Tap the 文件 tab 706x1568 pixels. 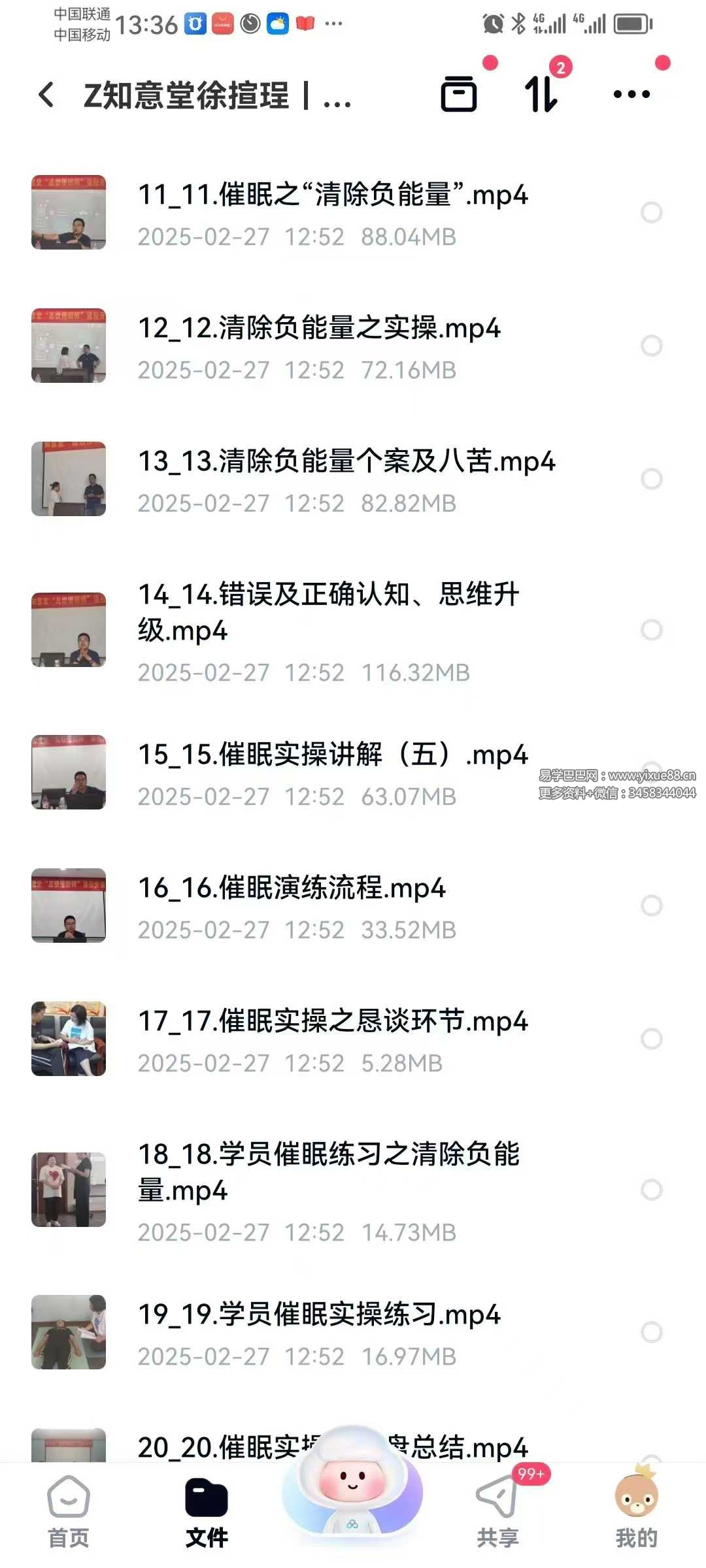[207, 1511]
